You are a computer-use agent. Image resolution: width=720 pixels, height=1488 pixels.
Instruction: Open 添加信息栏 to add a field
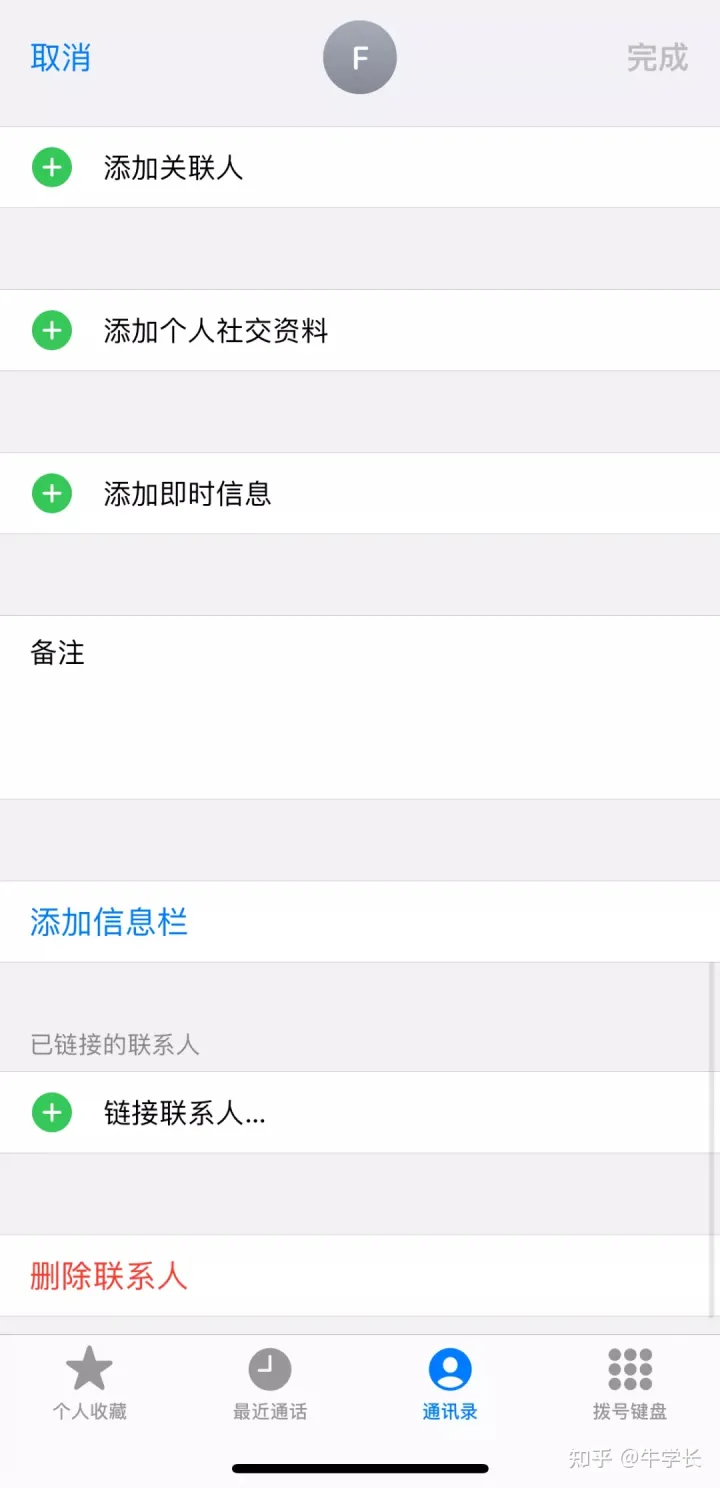point(108,922)
